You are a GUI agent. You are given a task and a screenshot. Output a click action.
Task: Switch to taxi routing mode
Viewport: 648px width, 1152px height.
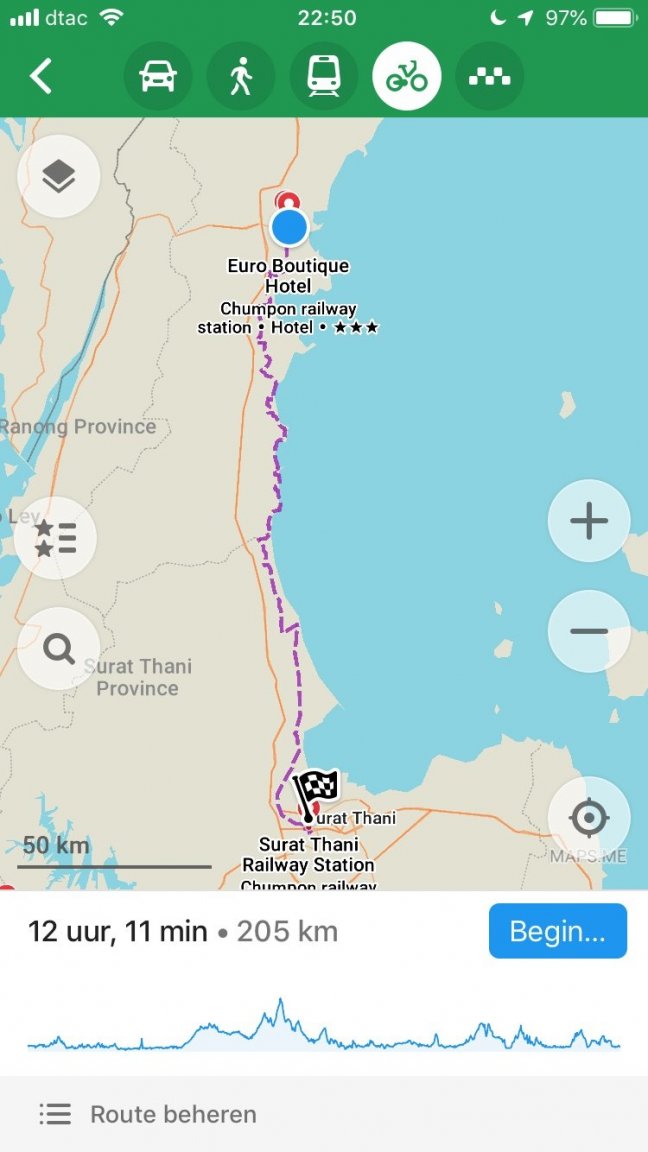pos(489,76)
